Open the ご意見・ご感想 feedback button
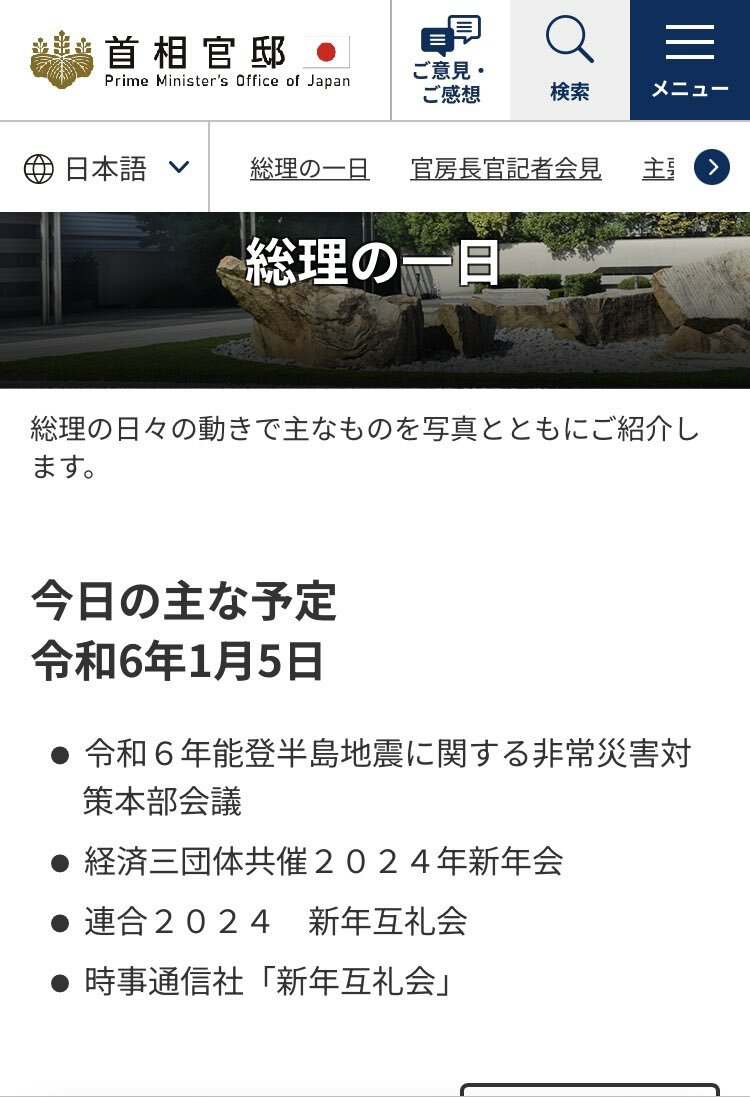This screenshot has height=1097, width=750. (450, 60)
